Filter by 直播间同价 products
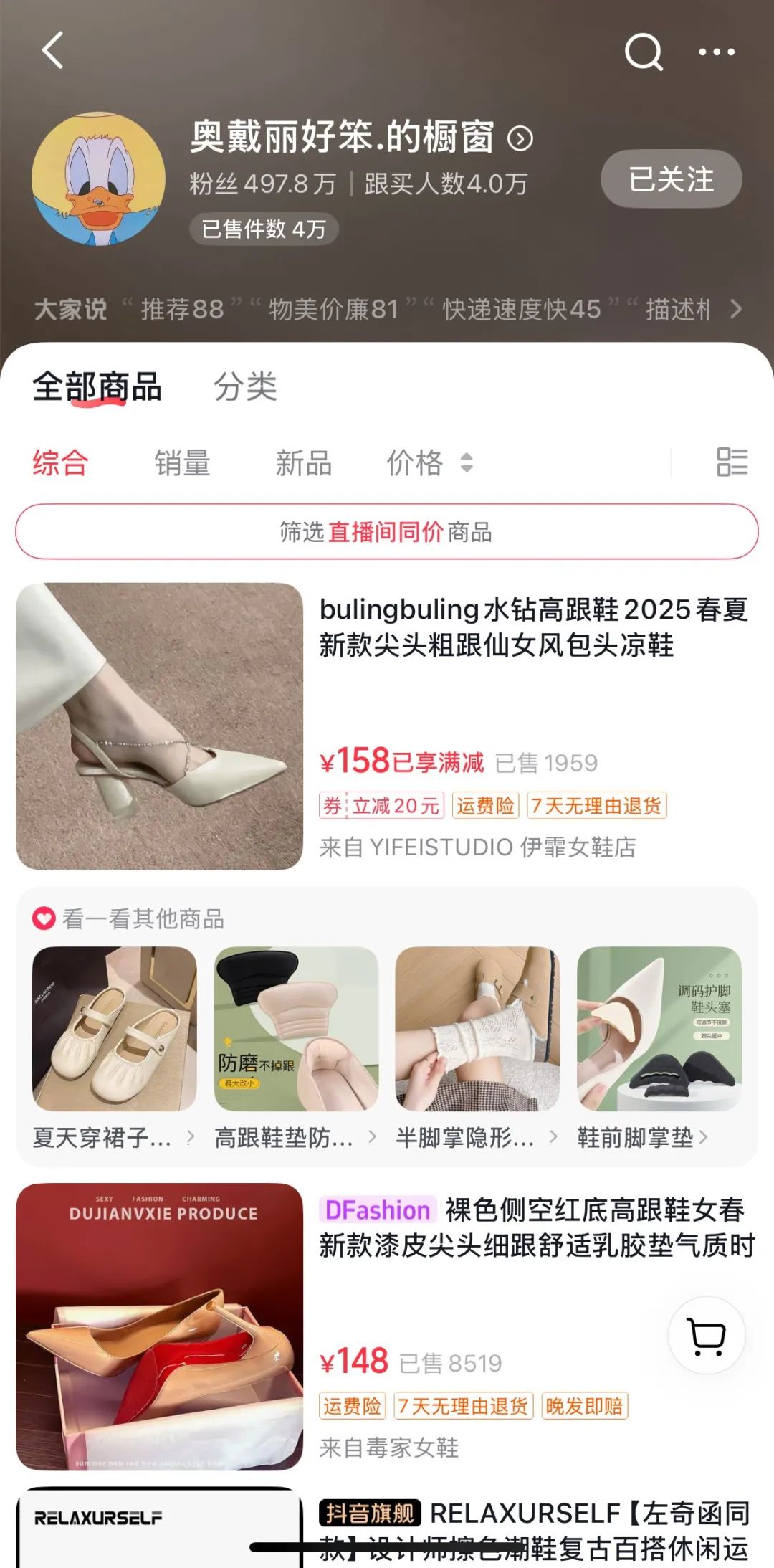 pyautogui.click(x=387, y=532)
